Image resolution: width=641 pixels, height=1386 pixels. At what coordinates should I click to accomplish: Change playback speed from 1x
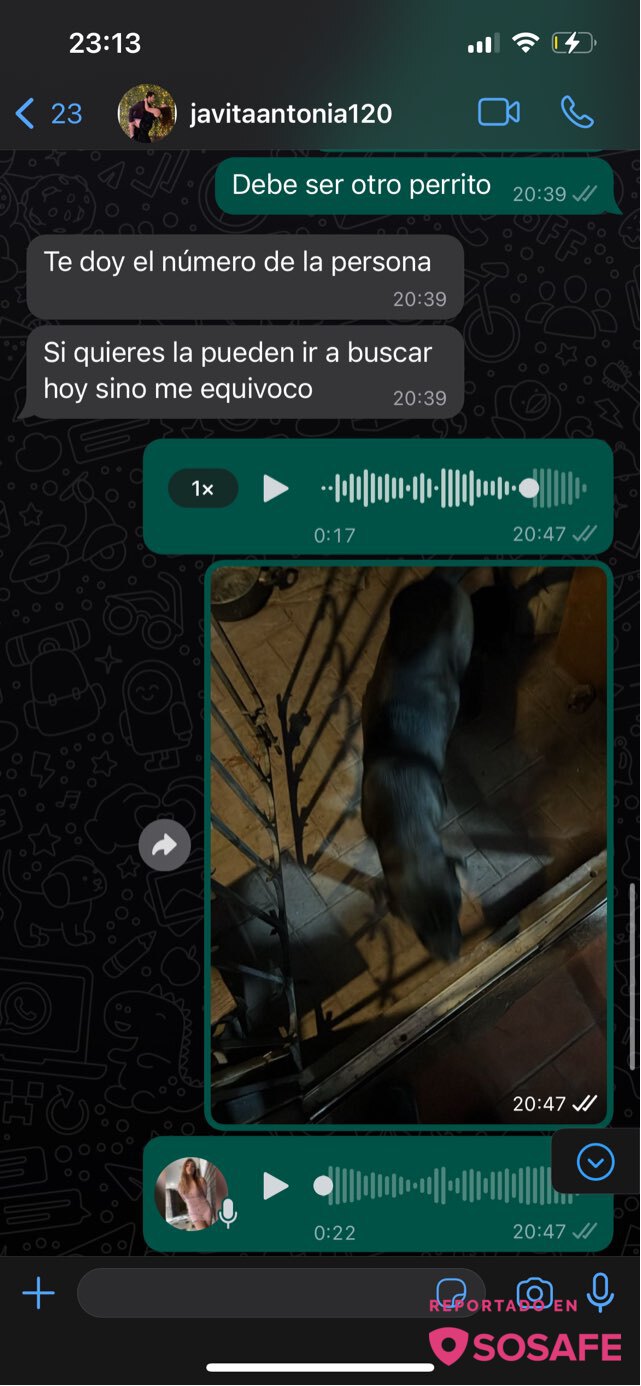[202, 489]
